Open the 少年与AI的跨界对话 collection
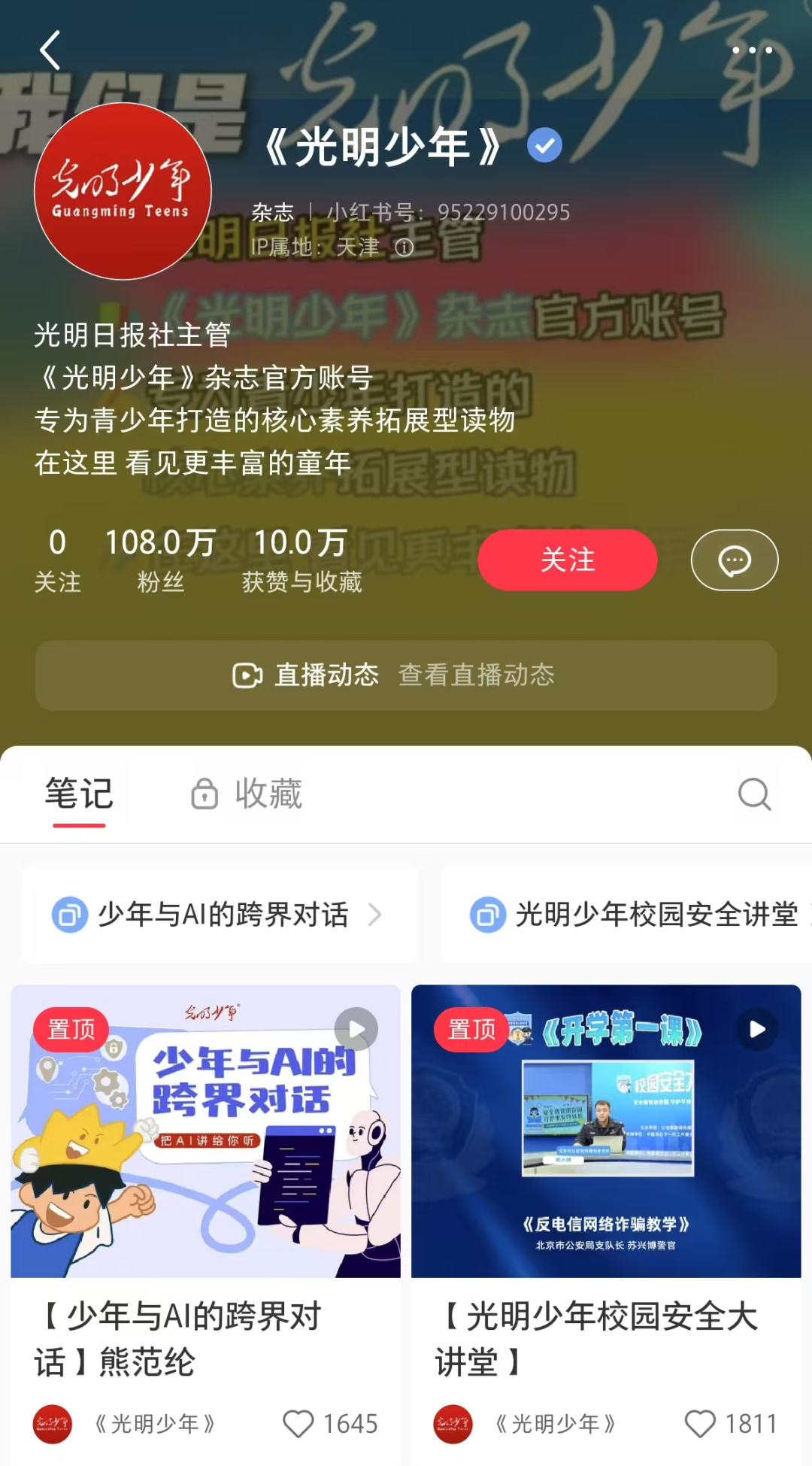812x1466 pixels. tap(220, 915)
